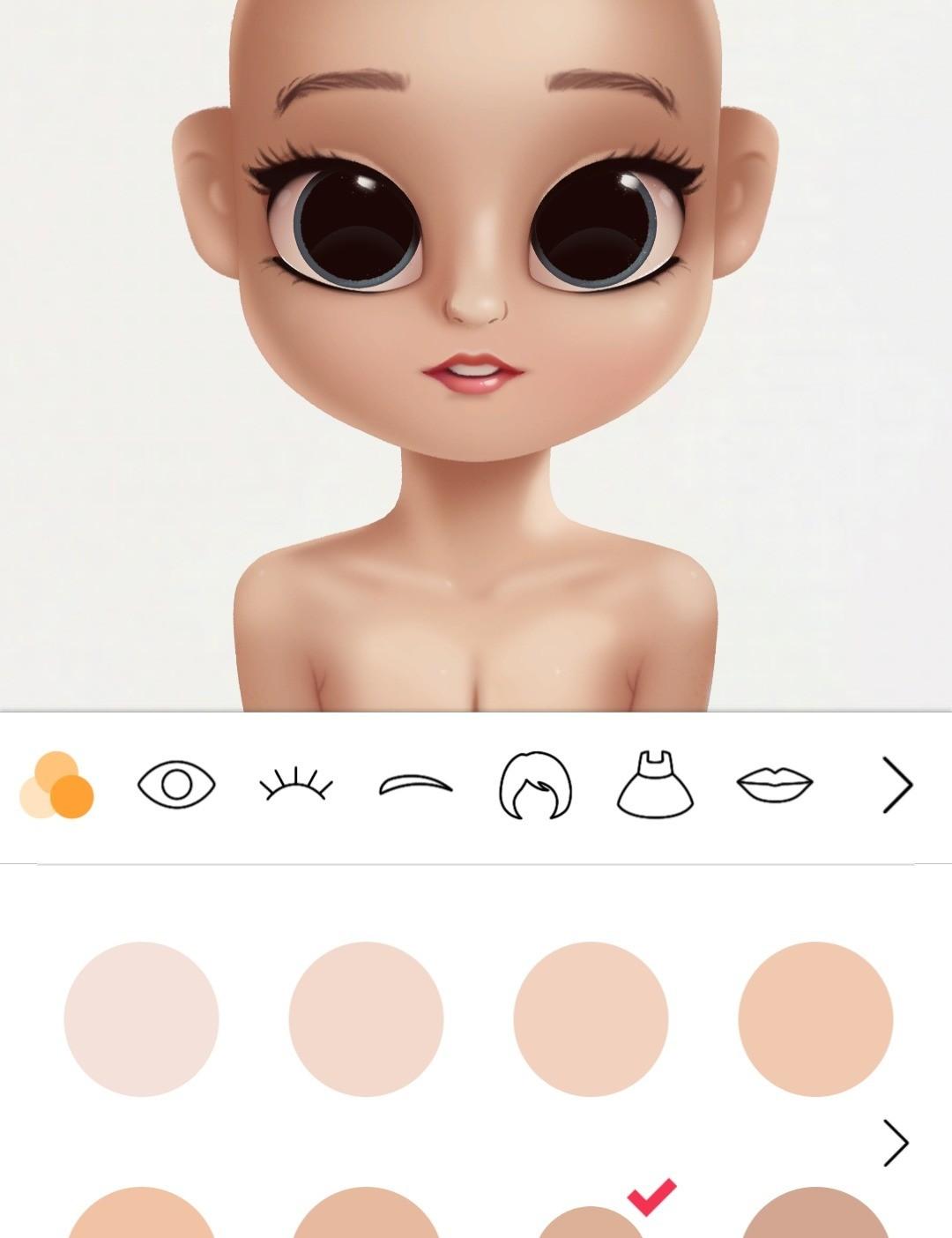Switch to the eyebrows category
This screenshot has width=952, height=1238.
pyautogui.click(x=415, y=784)
